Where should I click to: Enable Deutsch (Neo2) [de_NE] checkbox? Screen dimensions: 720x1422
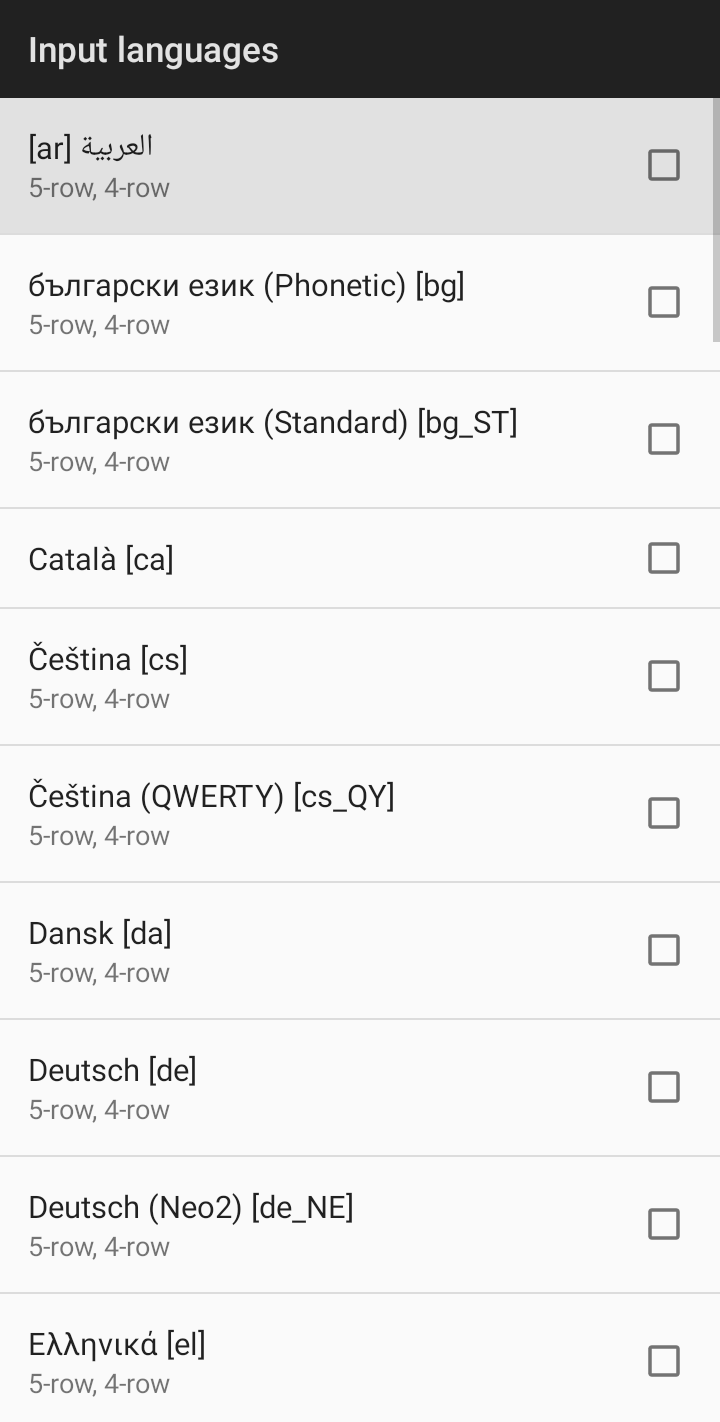coord(663,1223)
